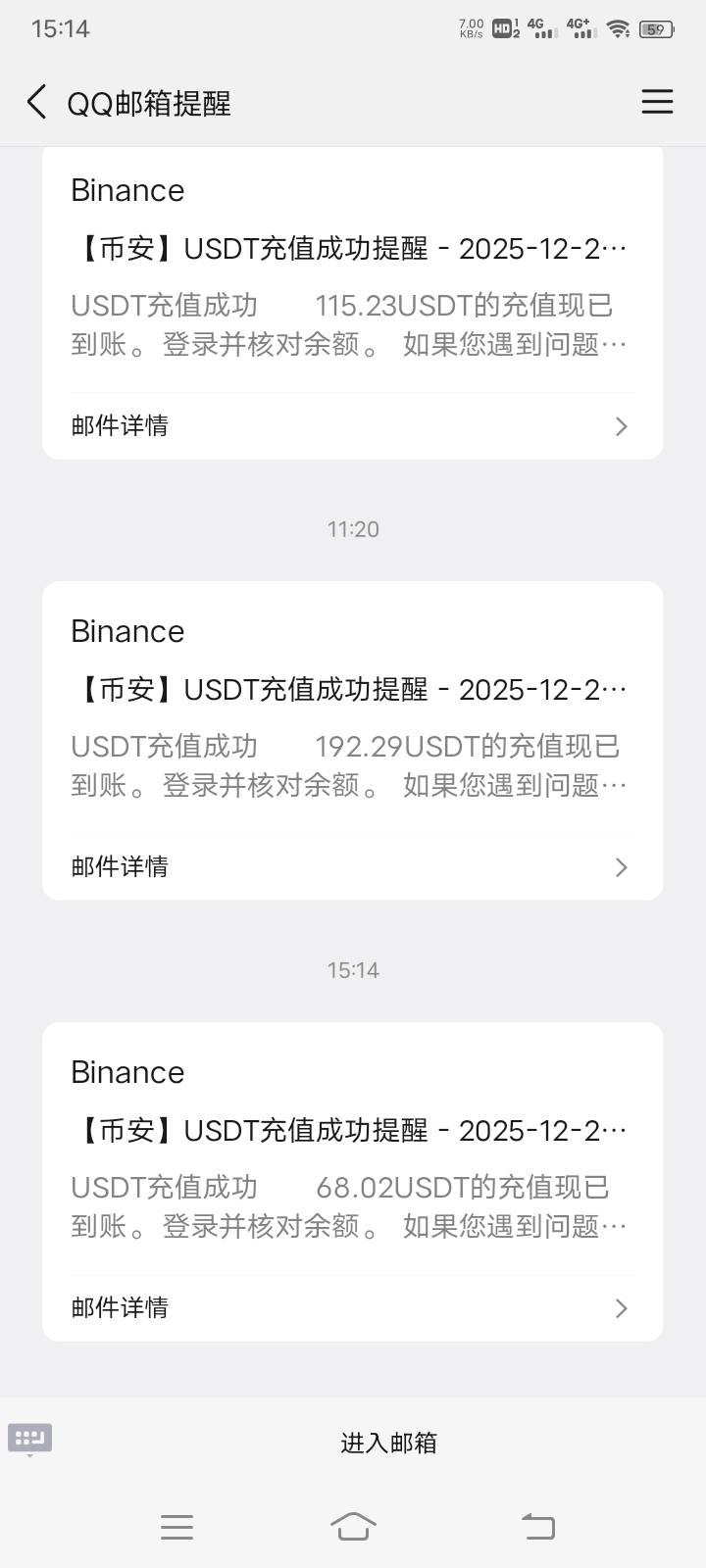Image resolution: width=706 pixels, height=1568 pixels.
Task: Open the hamburger menu at top right
Action: pyautogui.click(x=657, y=102)
